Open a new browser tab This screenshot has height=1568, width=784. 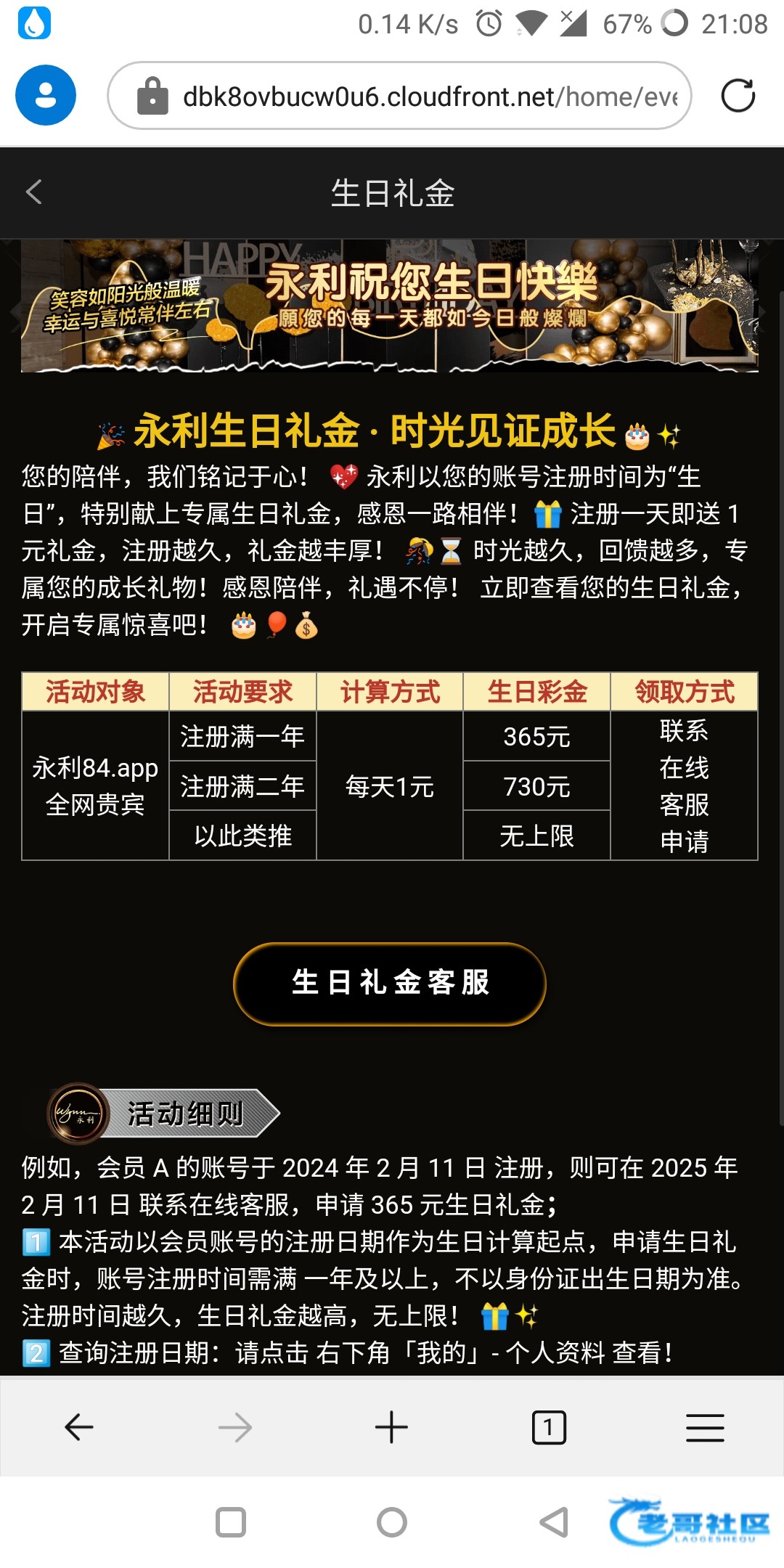point(391,1427)
